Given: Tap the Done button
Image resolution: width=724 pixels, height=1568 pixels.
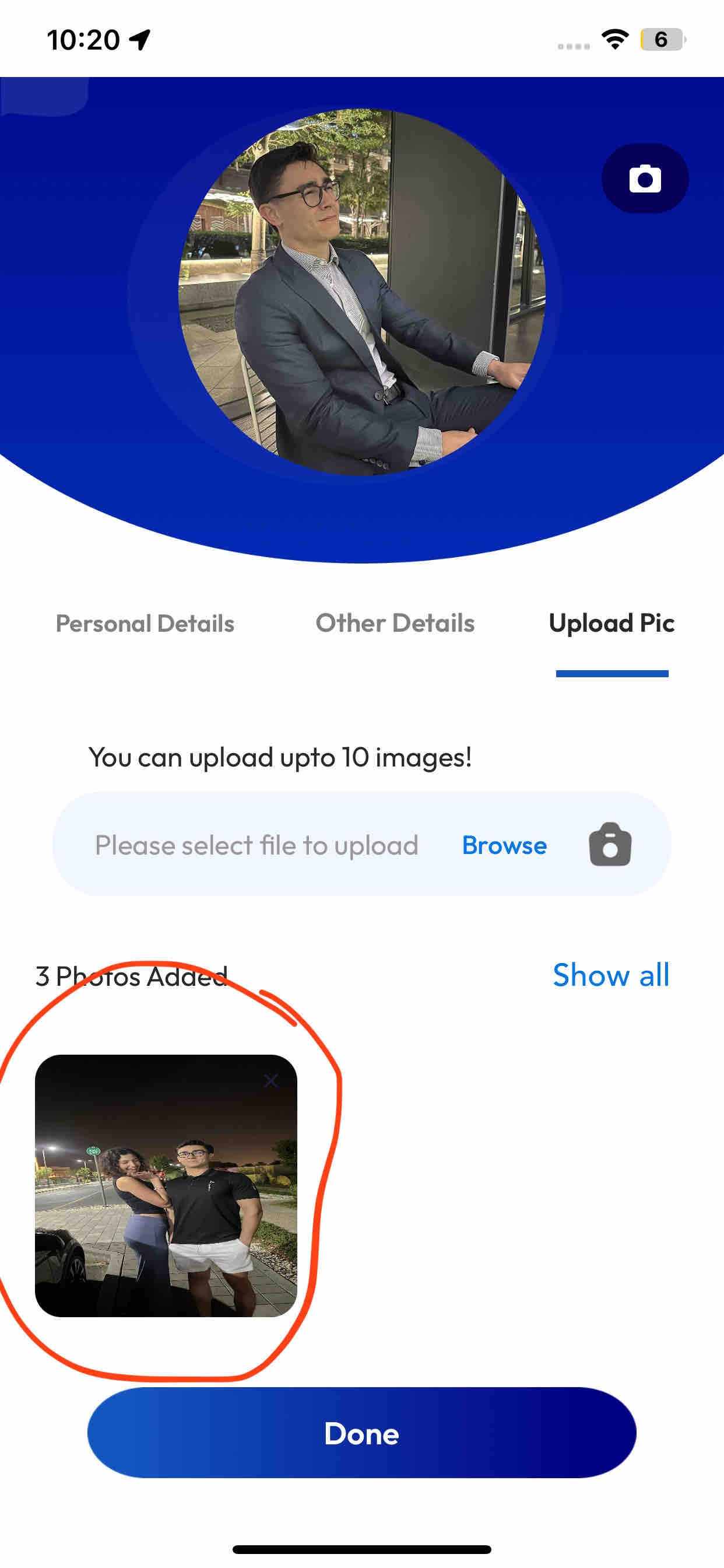Looking at the screenshot, I should 362,1433.
